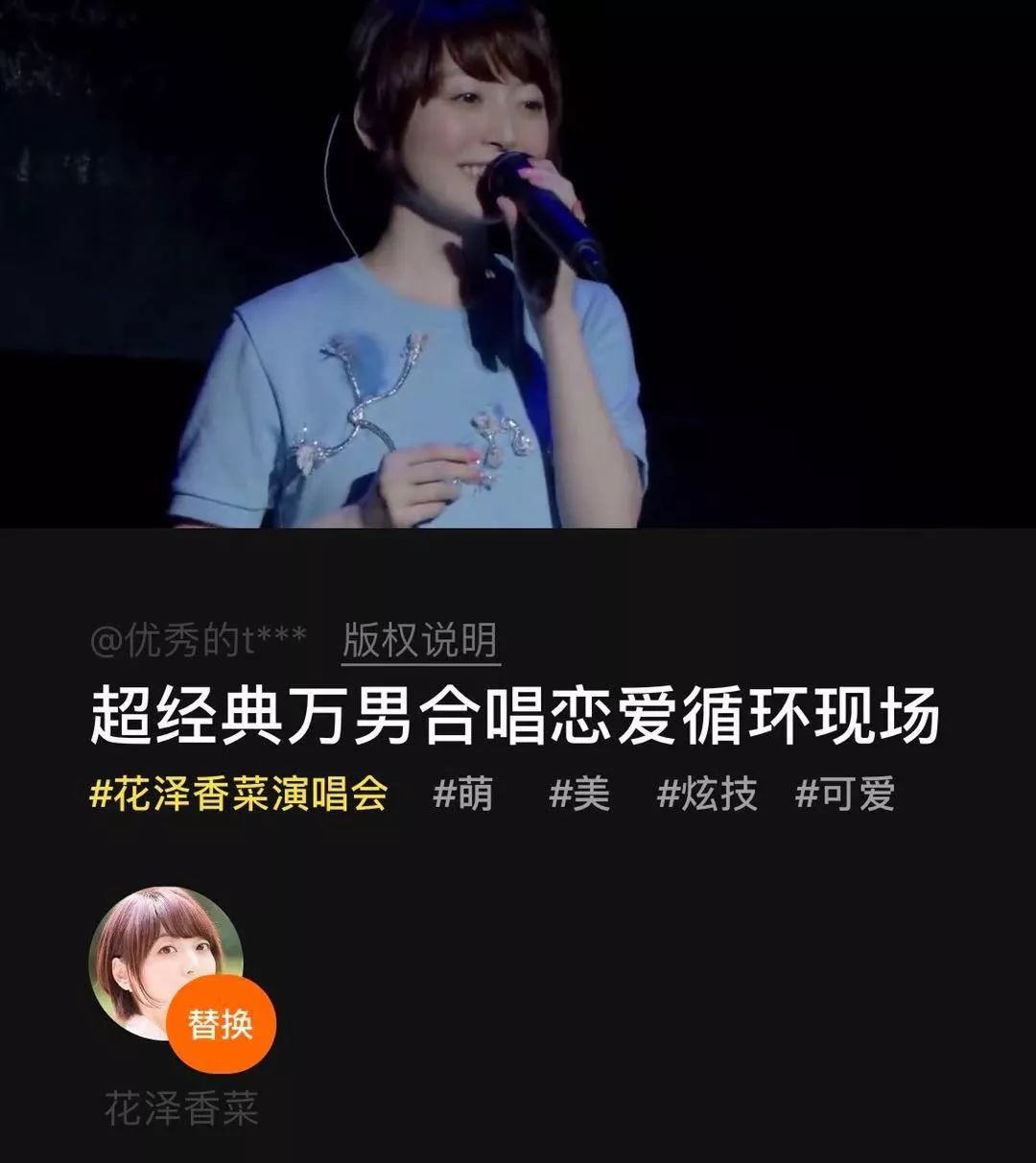The width and height of the screenshot is (1036, 1163).
Task: Tap the orange 替换 replace button
Action: (x=222, y=1024)
